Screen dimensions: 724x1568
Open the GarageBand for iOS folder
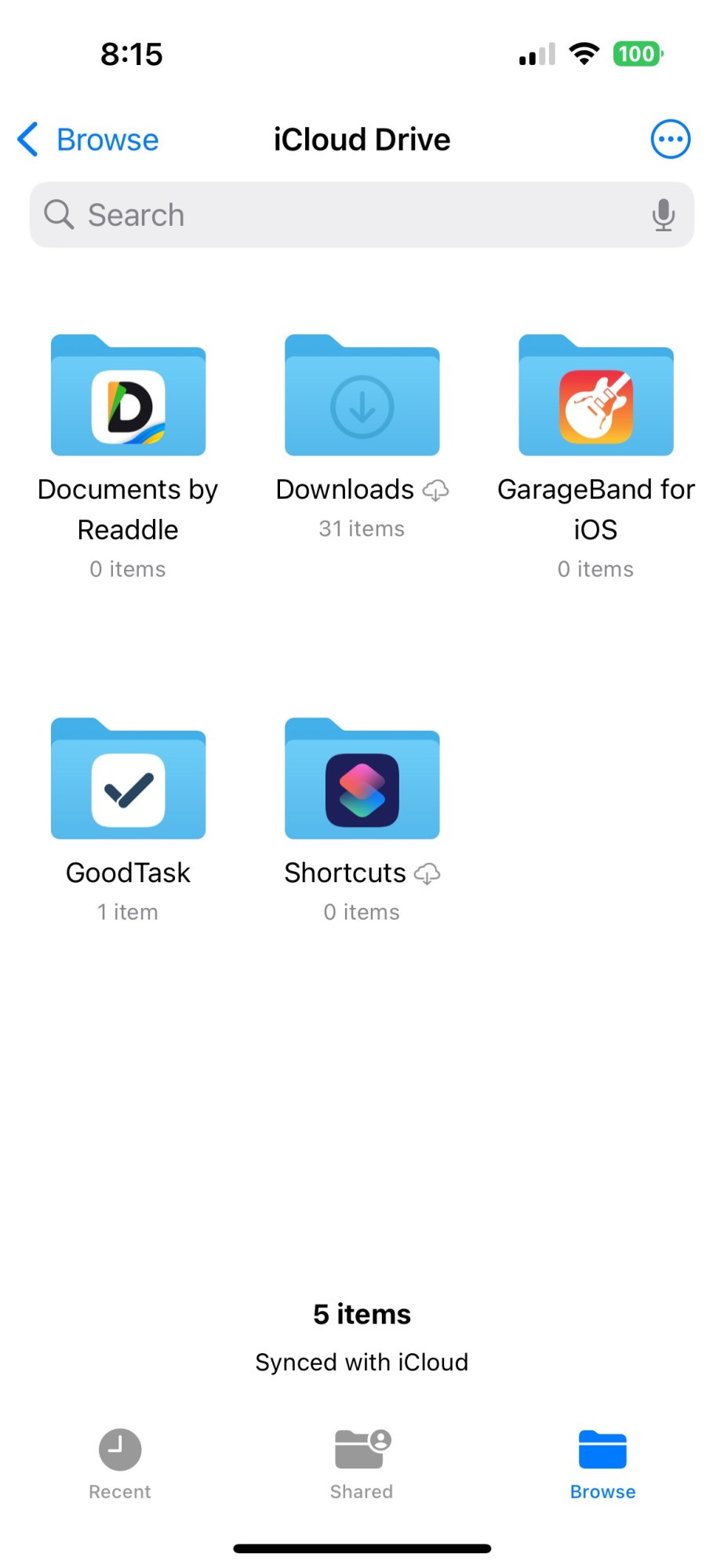point(595,397)
